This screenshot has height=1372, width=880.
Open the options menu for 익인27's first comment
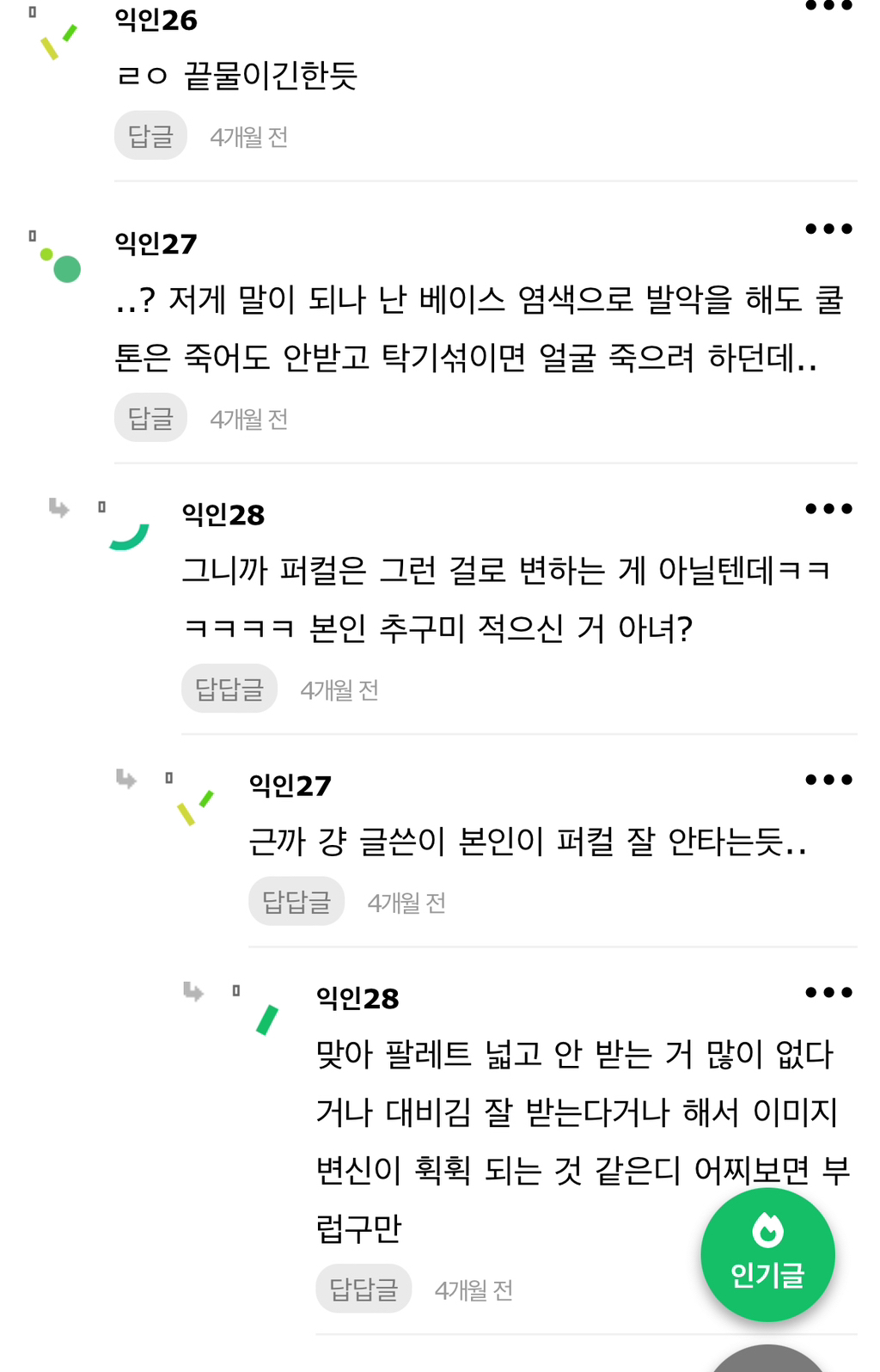coord(828,229)
